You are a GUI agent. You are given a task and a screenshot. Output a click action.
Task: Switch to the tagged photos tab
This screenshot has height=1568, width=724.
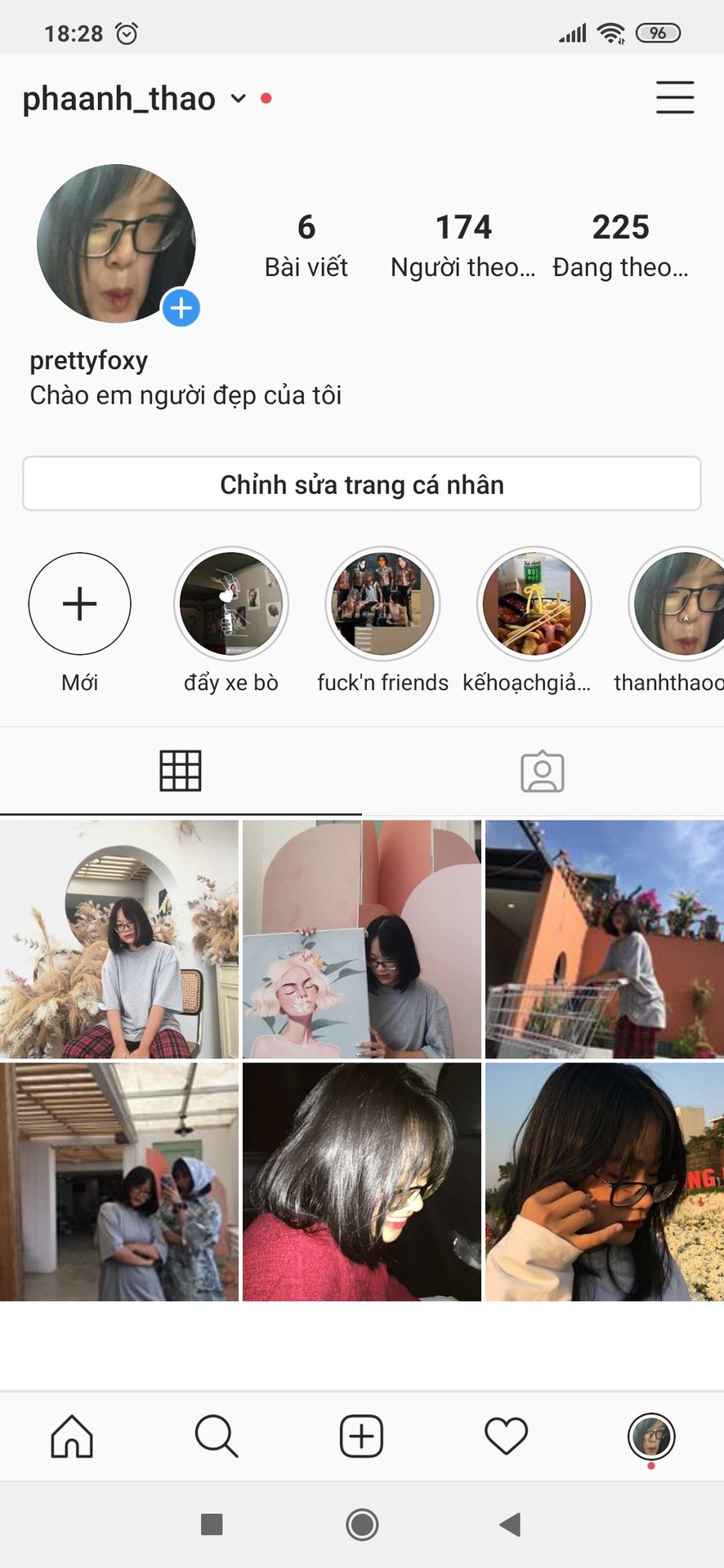click(x=543, y=771)
